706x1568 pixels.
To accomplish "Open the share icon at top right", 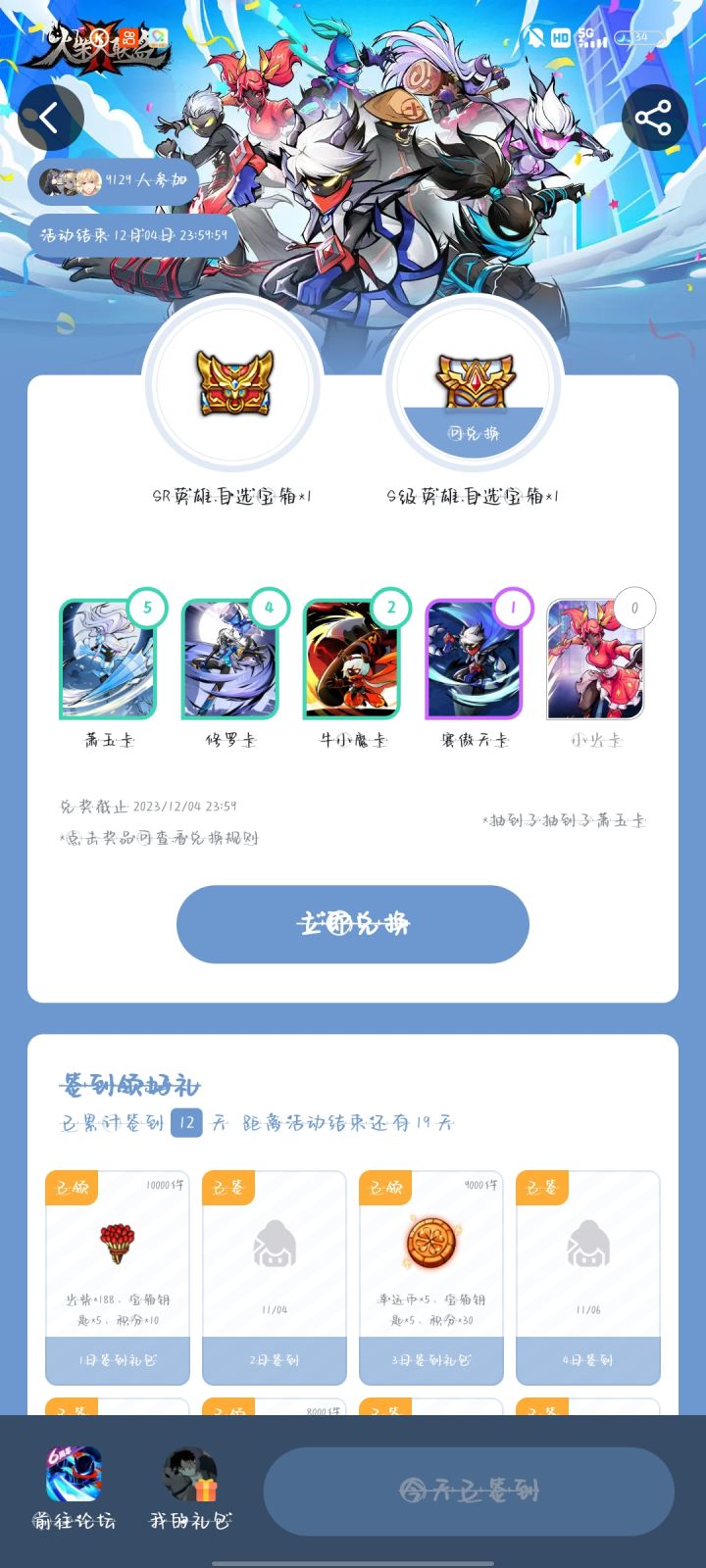I will pyautogui.click(x=654, y=118).
